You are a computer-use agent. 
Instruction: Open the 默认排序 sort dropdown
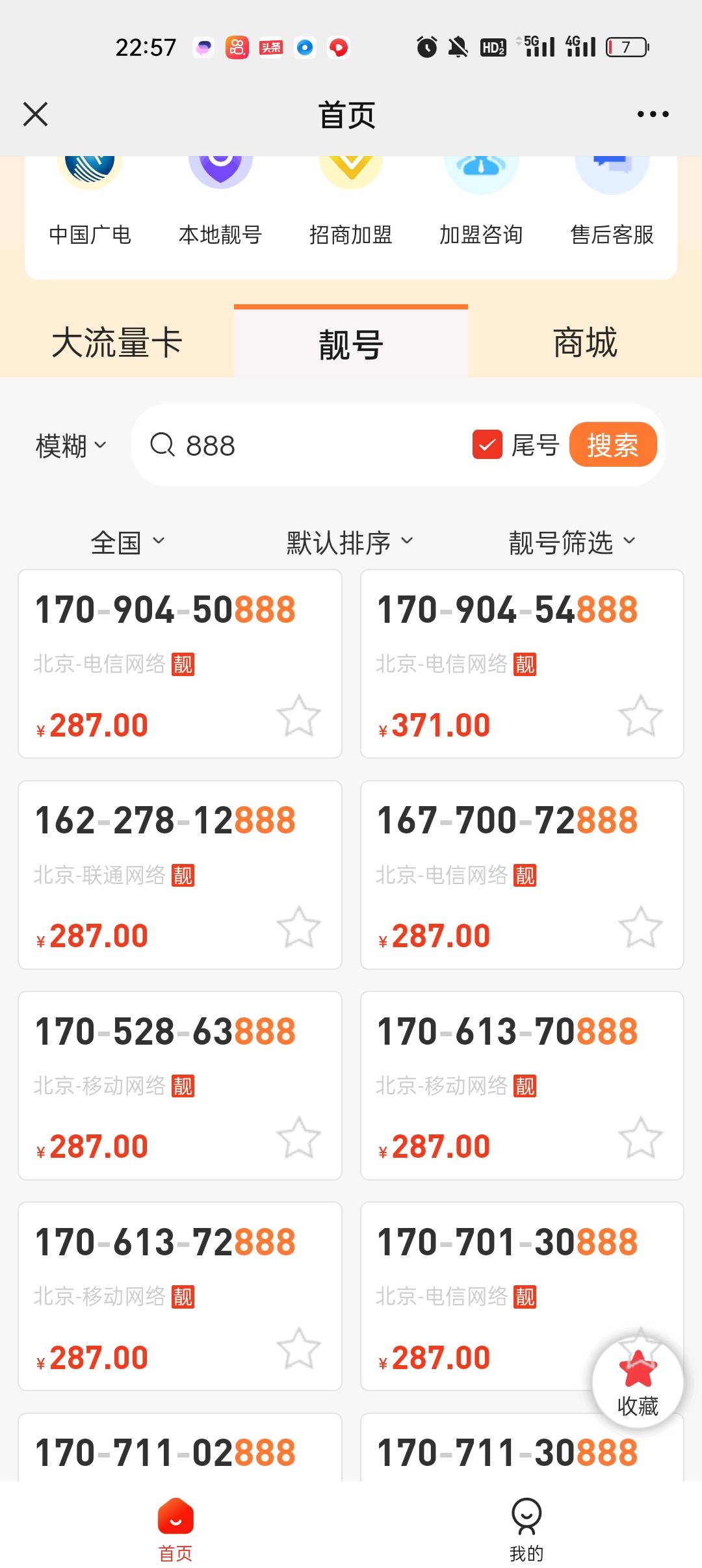tap(350, 542)
